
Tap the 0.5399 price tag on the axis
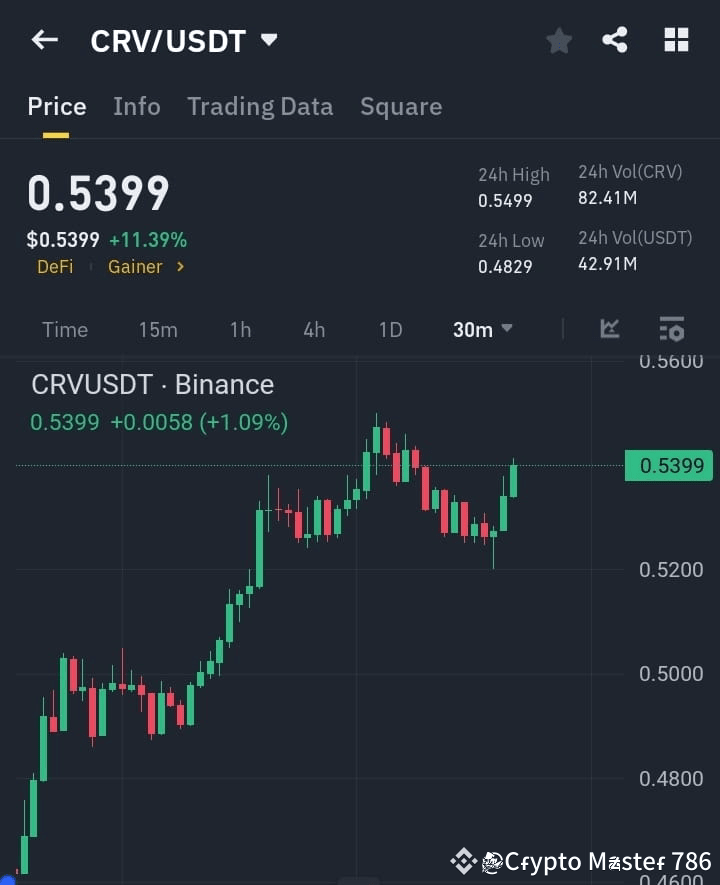pos(668,465)
